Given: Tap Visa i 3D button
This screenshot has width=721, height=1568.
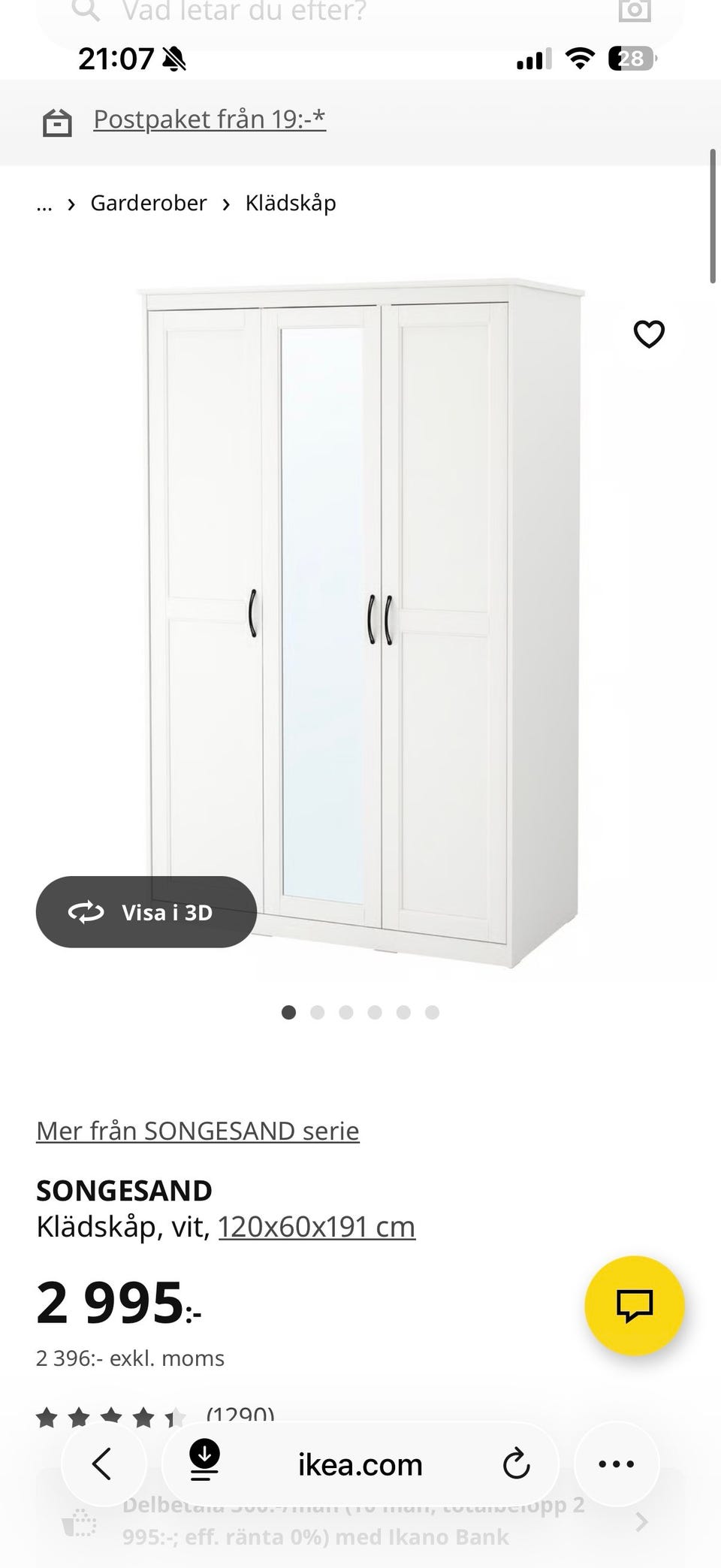Looking at the screenshot, I should [146, 912].
